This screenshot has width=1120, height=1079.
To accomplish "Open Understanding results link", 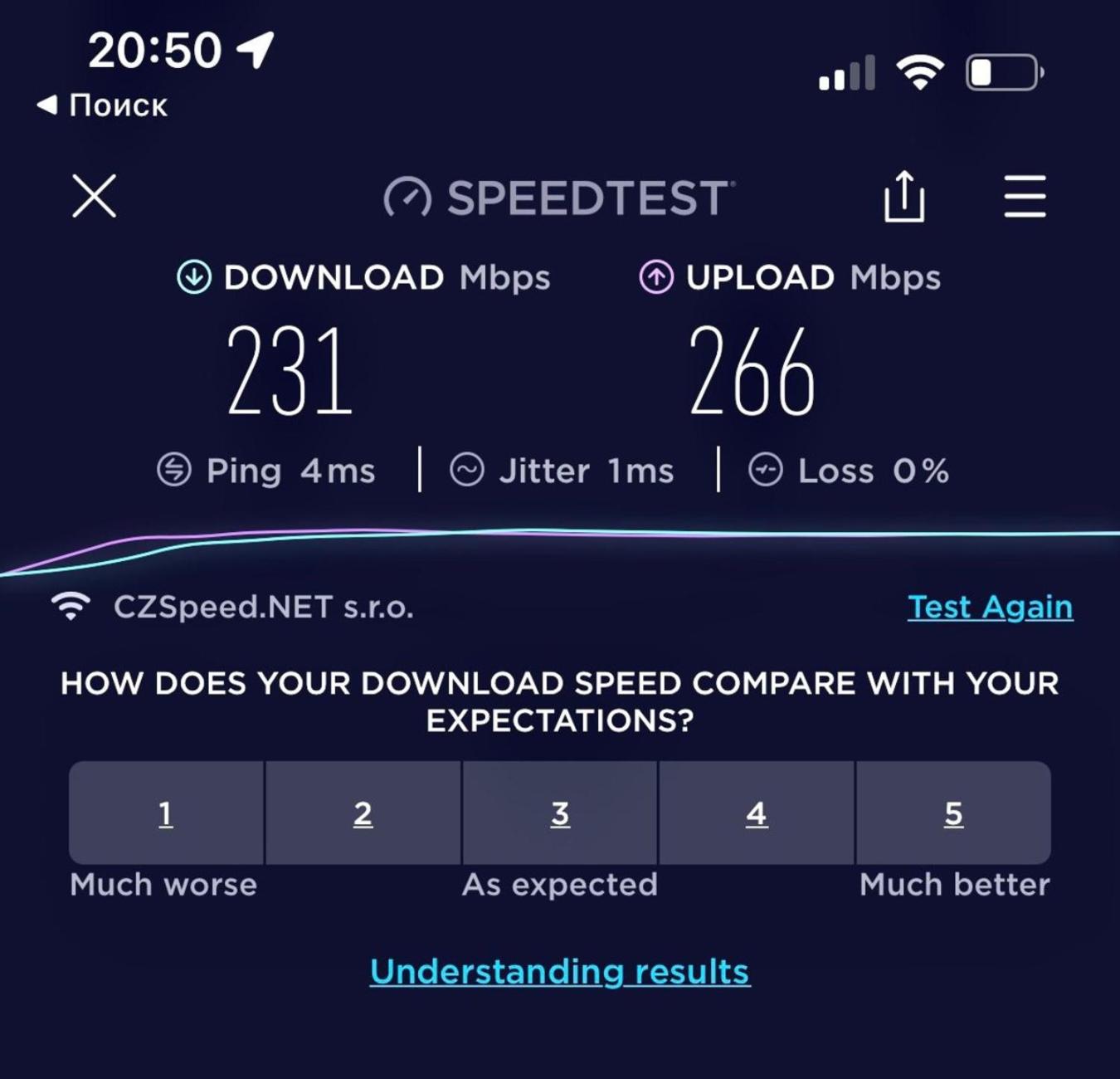I will [x=560, y=971].
